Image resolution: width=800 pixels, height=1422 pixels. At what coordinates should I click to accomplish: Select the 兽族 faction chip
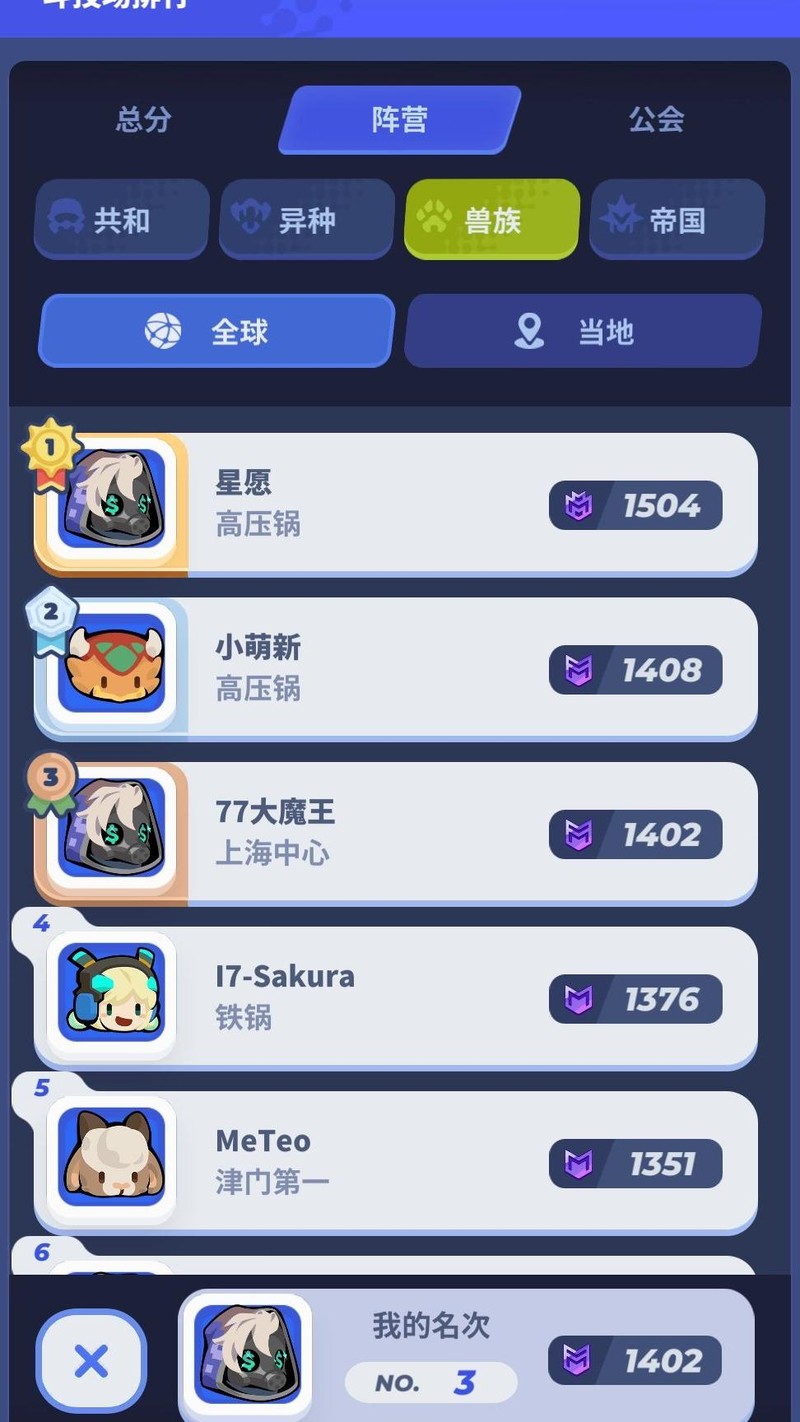(492, 220)
